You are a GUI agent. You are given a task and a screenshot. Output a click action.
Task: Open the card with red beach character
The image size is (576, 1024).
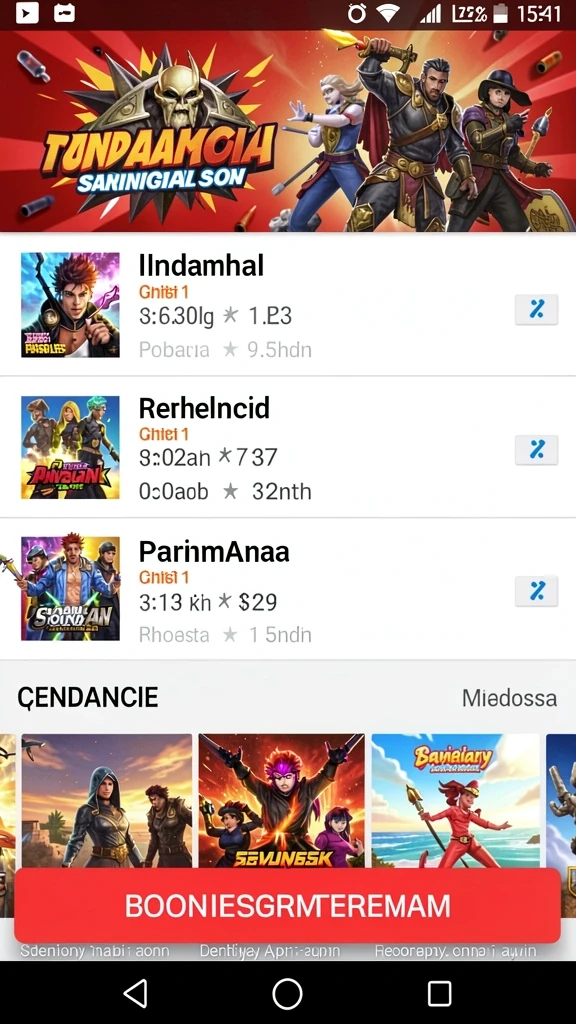[456, 801]
